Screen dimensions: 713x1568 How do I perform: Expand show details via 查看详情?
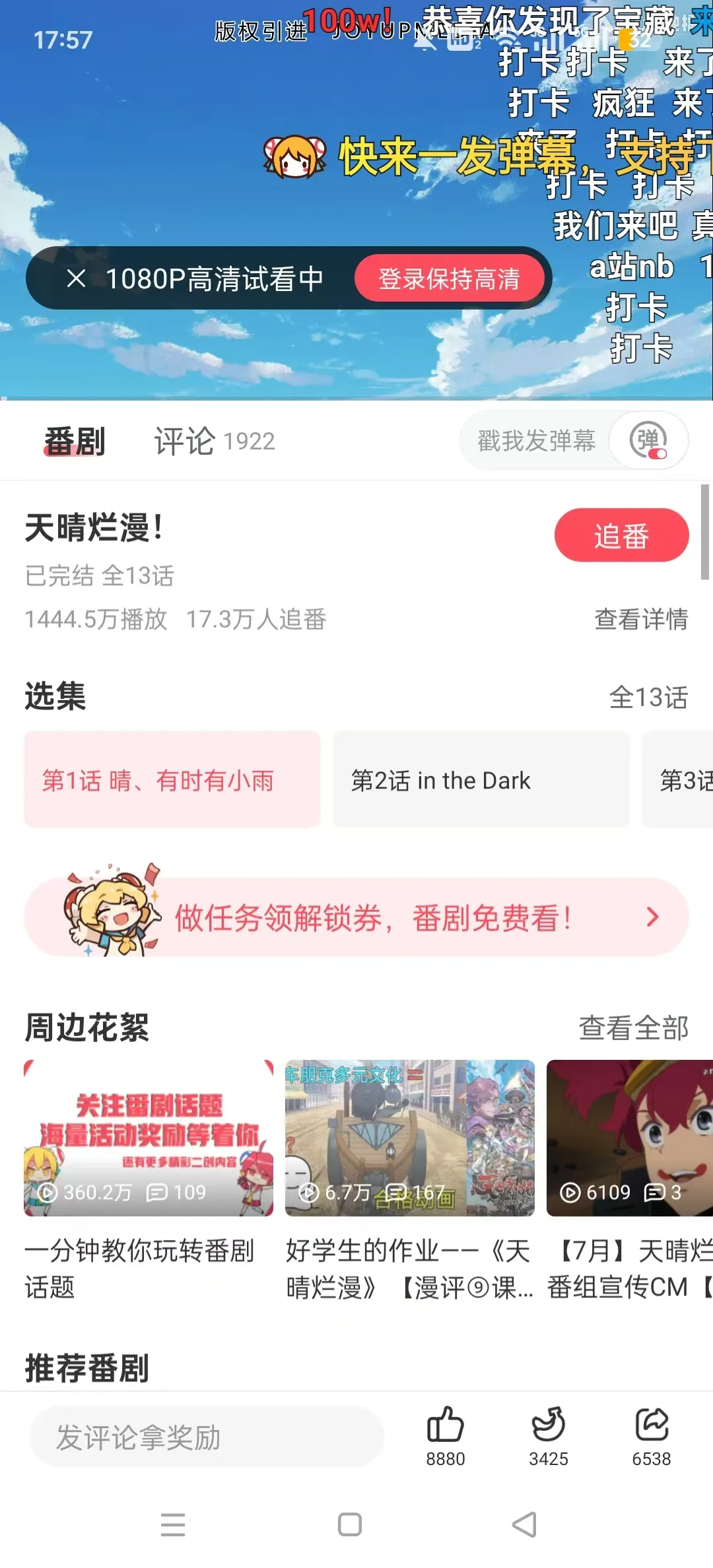[639, 619]
